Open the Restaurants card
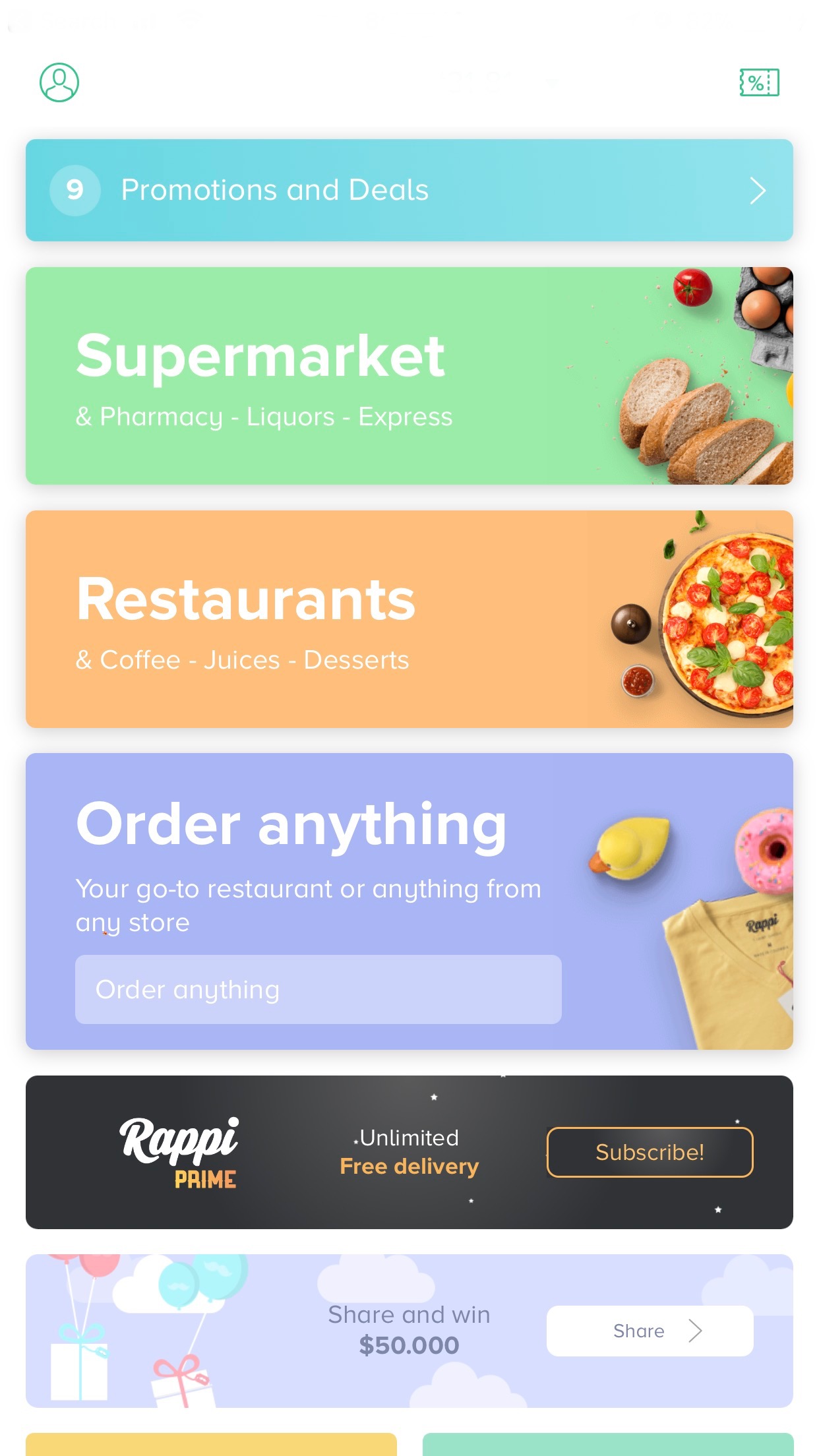The image size is (819, 1456). coord(409,619)
